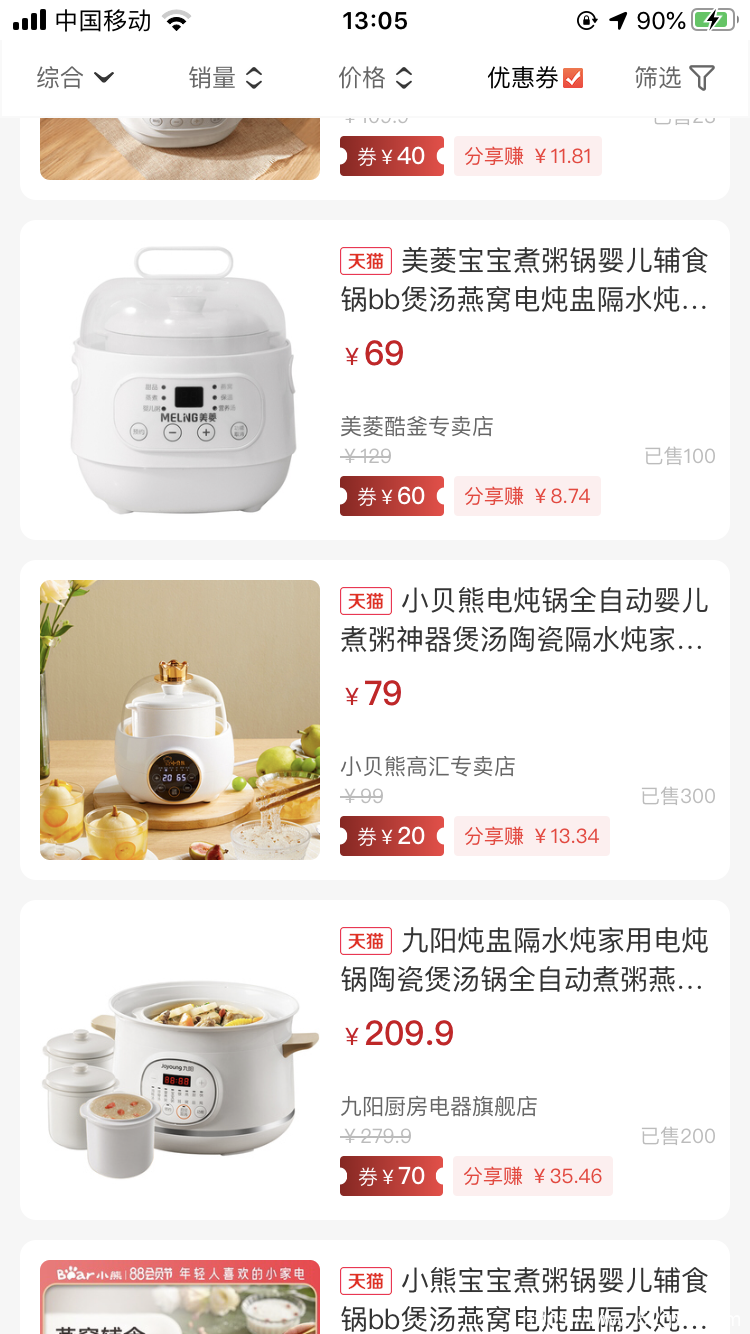Open the 筛选 filter panel

pyautogui.click(x=675, y=78)
